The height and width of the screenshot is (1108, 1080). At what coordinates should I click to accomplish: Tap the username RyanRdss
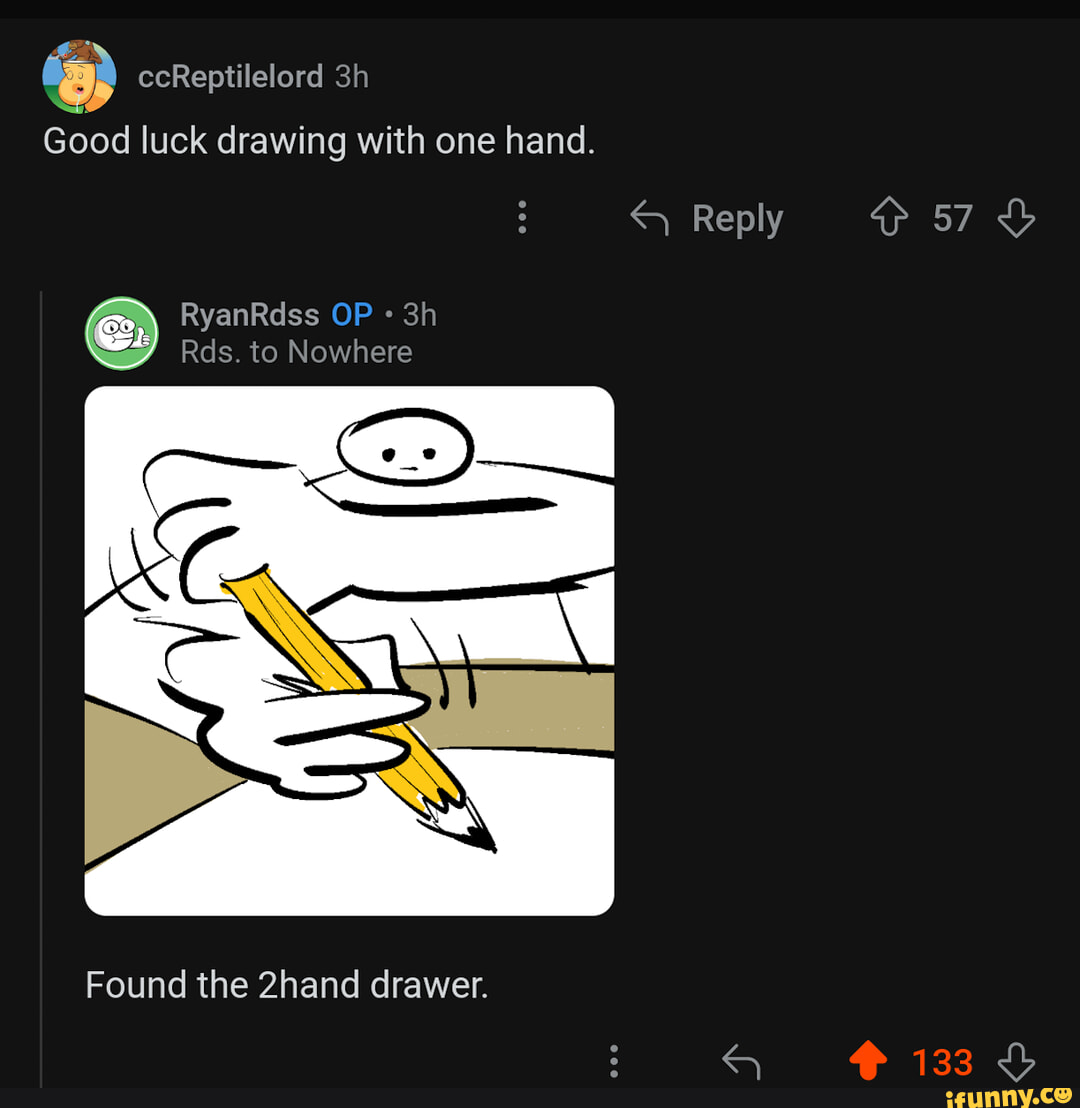tap(249, 315)
